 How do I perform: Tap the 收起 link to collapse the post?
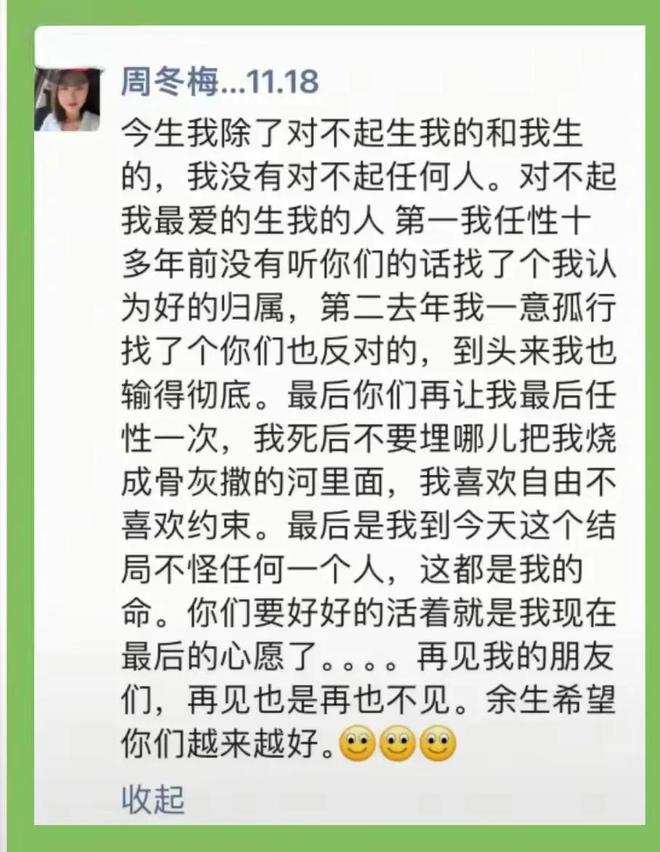click(152, 799)
